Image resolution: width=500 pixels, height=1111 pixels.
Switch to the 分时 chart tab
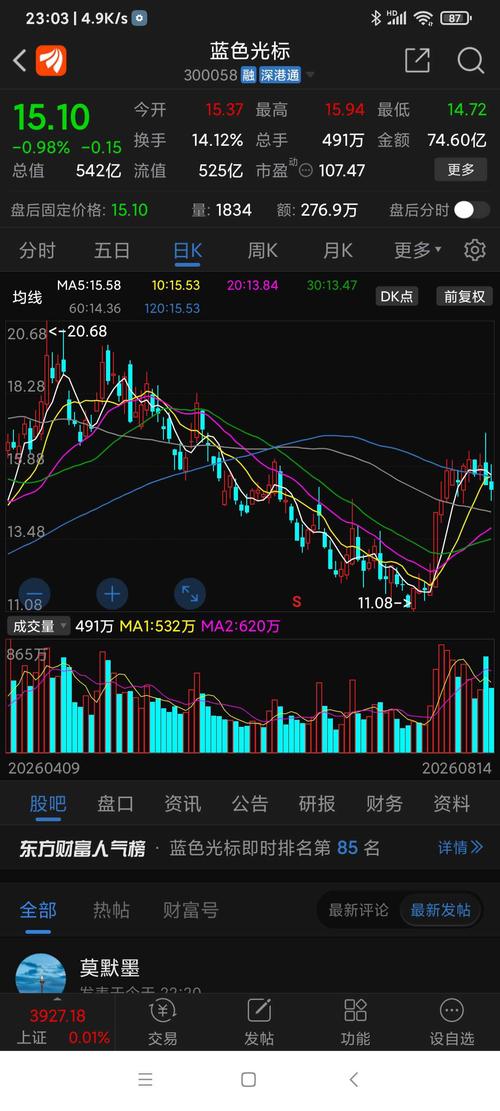(38, 250)
